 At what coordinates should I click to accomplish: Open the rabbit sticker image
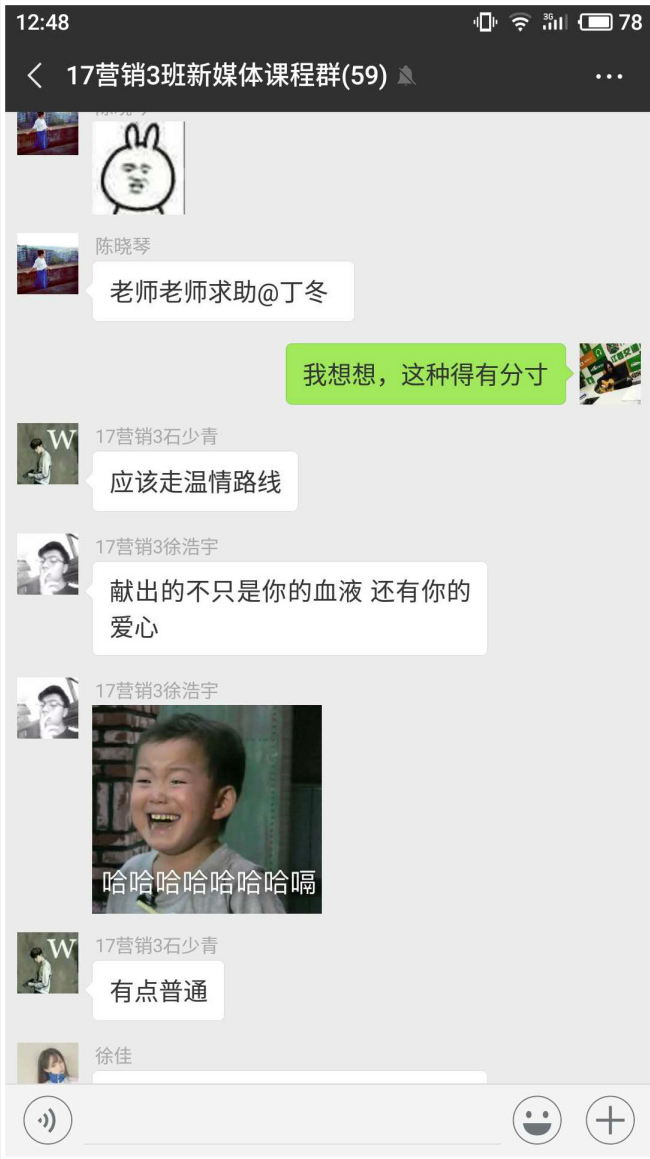(x=138, y=168)
